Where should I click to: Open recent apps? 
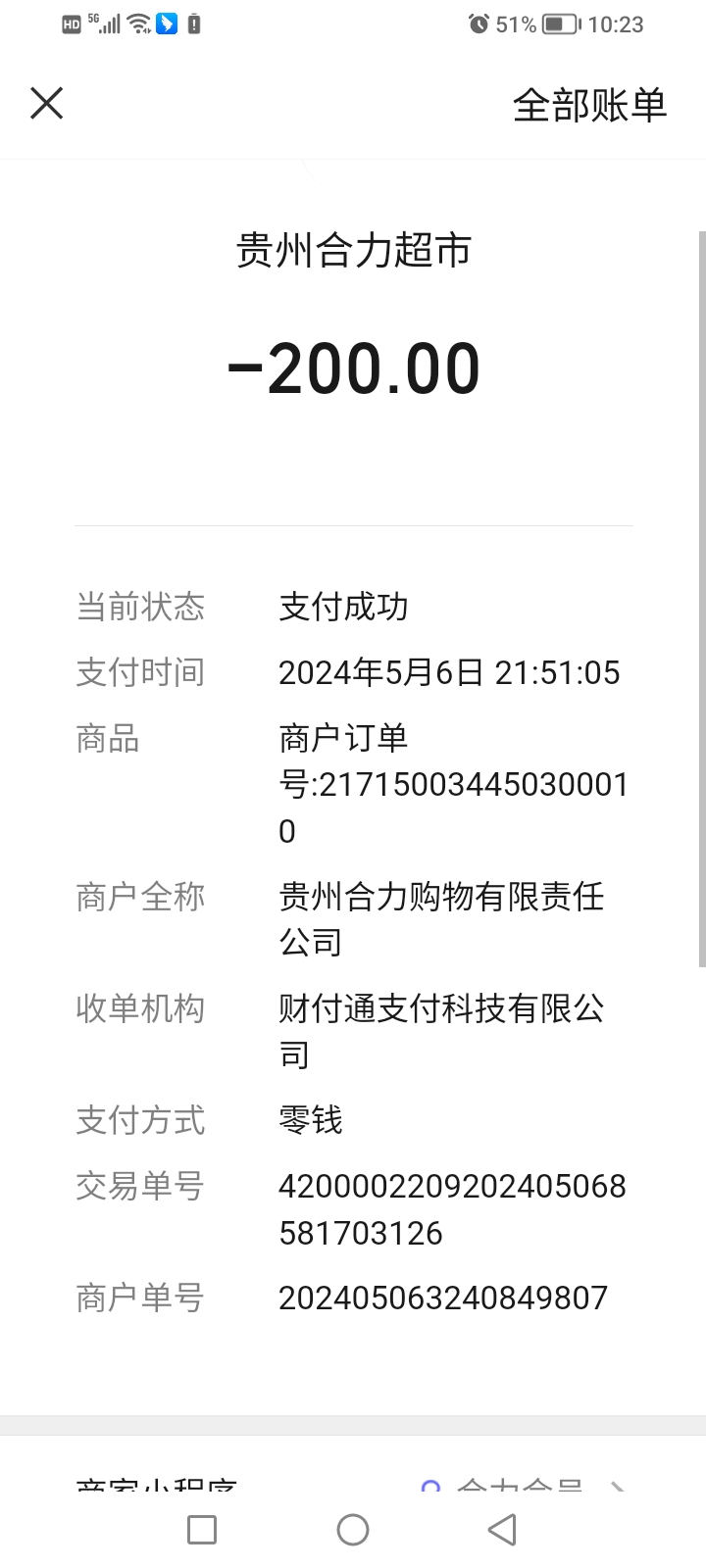202,1530
